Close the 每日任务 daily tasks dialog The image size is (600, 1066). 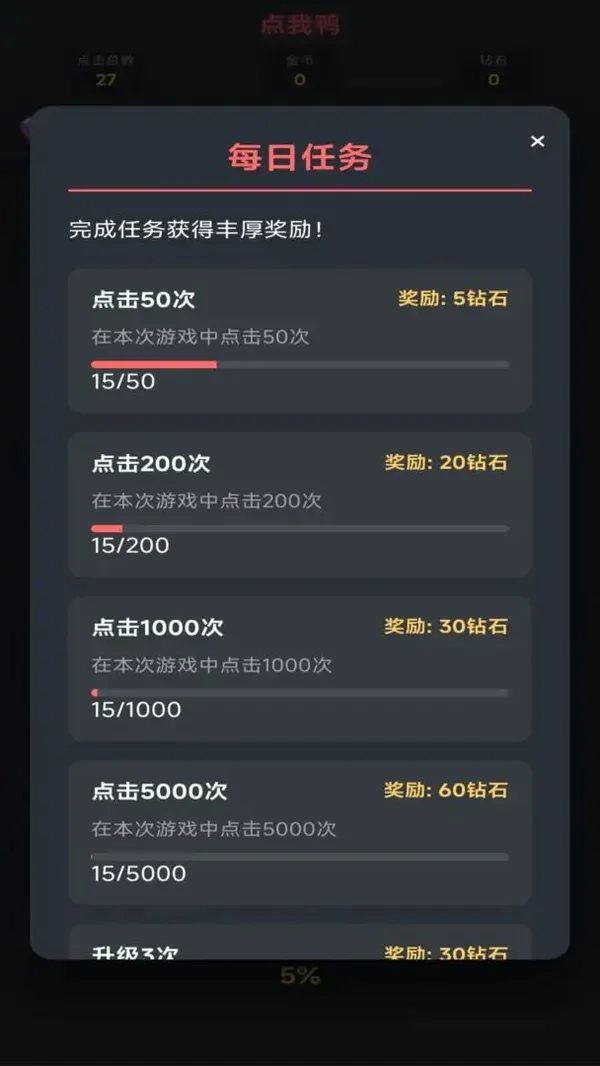[537, 142]
